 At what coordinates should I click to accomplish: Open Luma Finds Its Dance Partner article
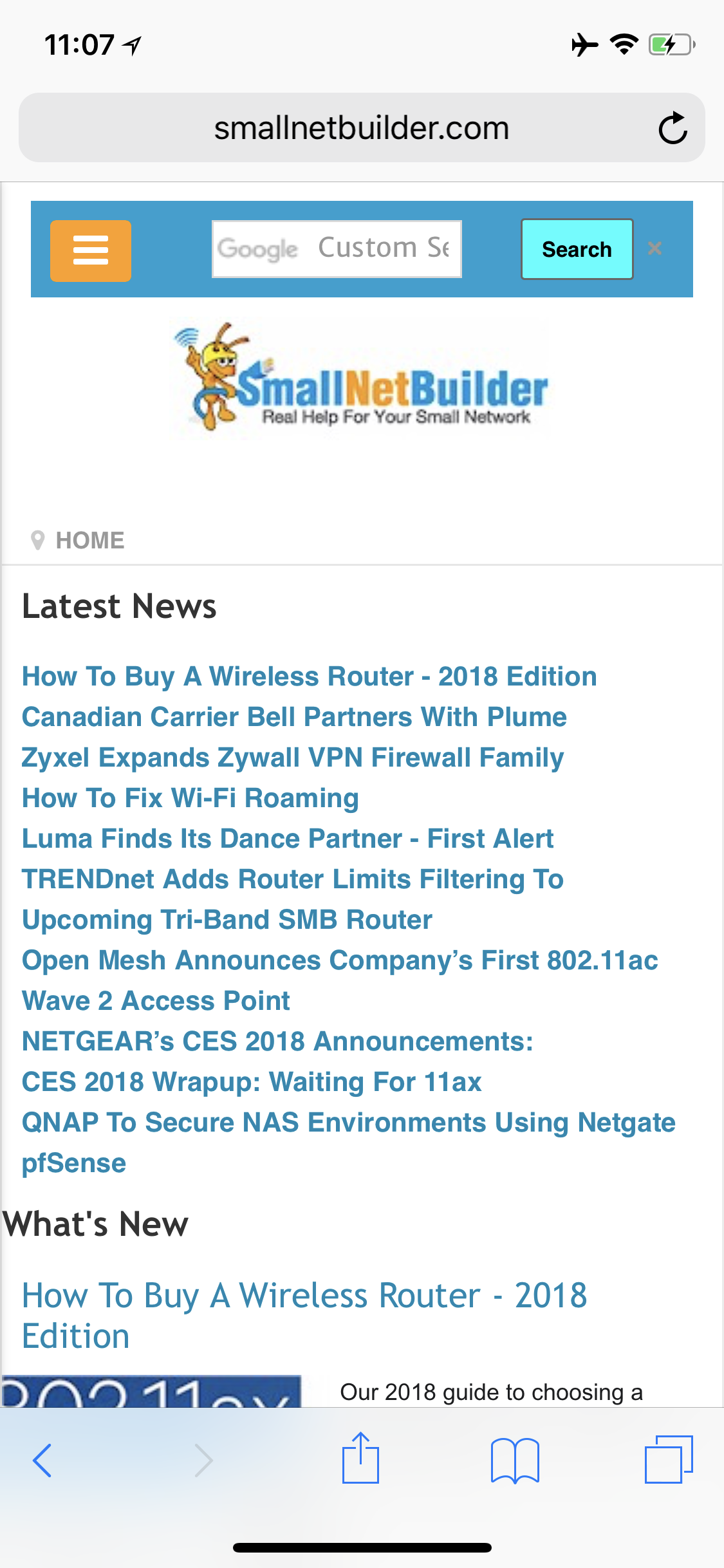tap(288, 838)
